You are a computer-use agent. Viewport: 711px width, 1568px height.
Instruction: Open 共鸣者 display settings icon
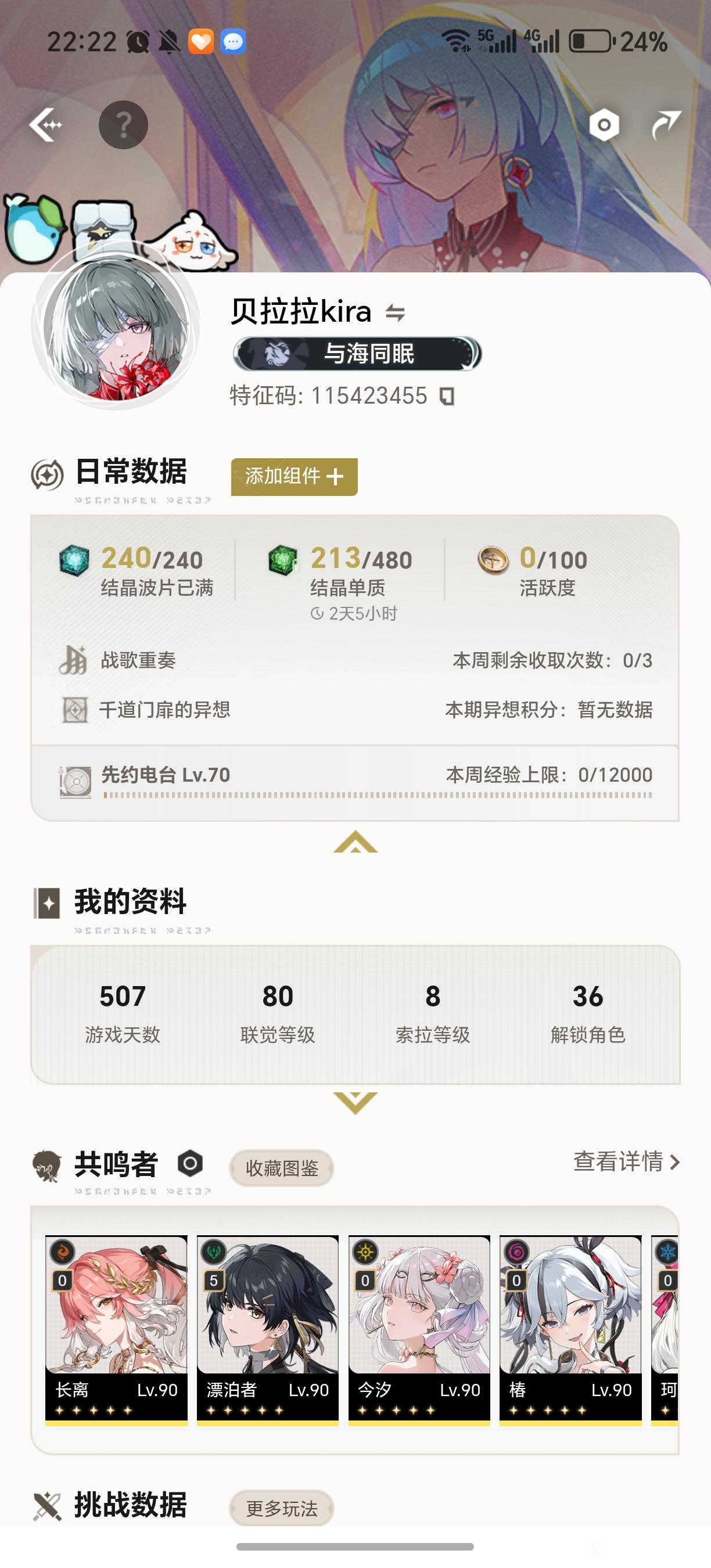190,1164
